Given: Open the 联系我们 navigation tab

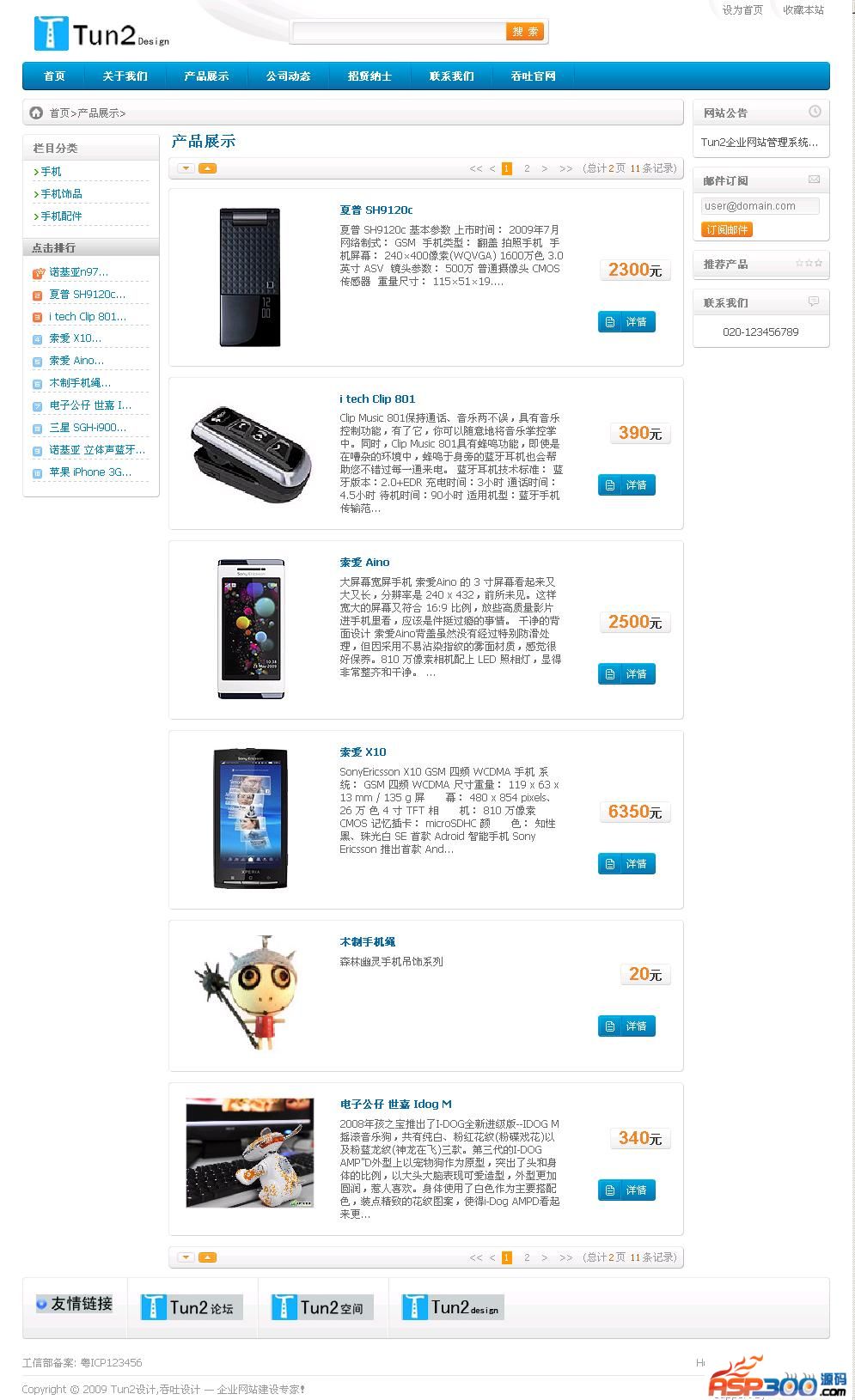Looking at the screenshot, I should coord(451,76).
